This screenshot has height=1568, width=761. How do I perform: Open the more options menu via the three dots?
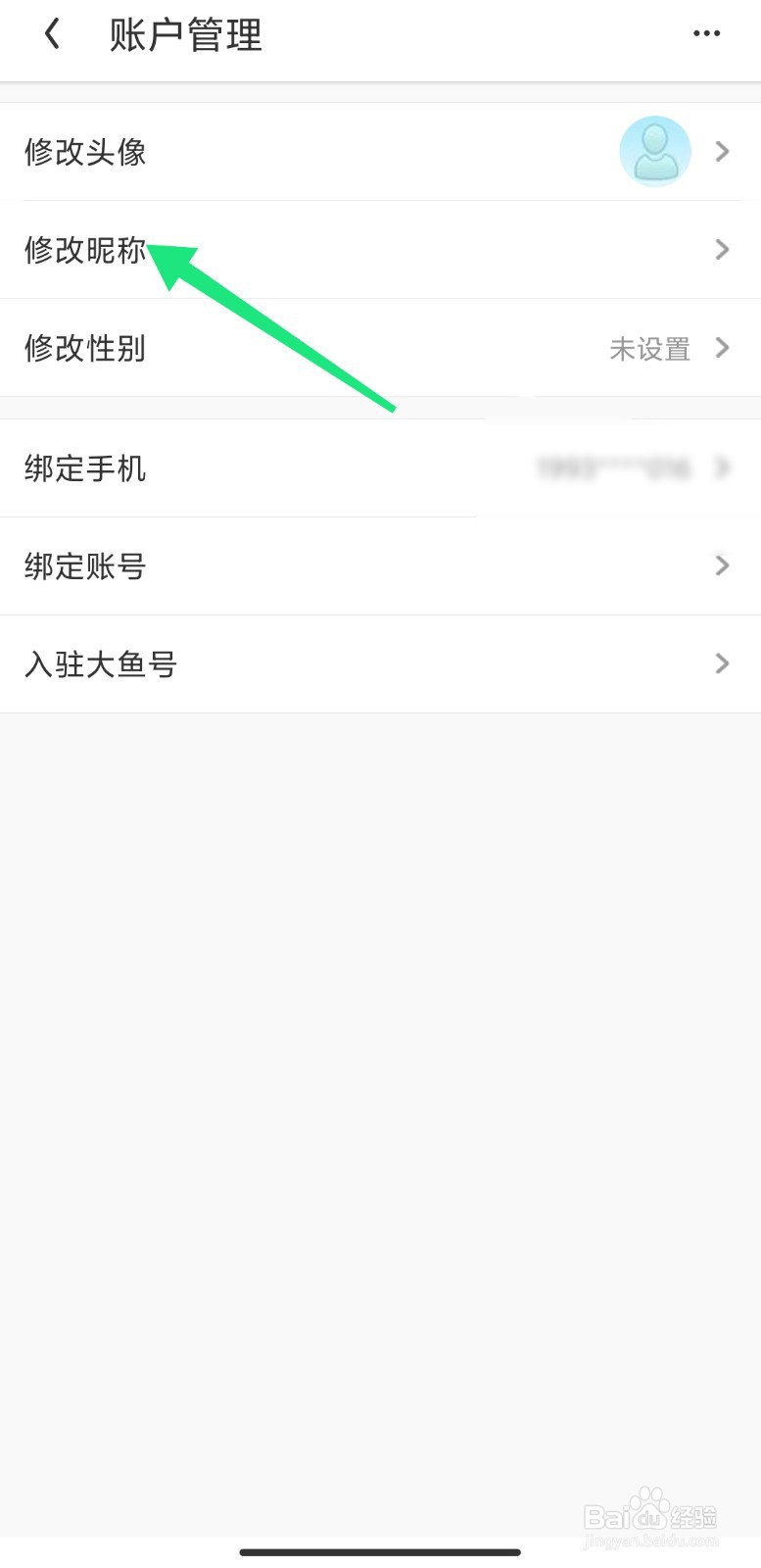coord(707,33)
